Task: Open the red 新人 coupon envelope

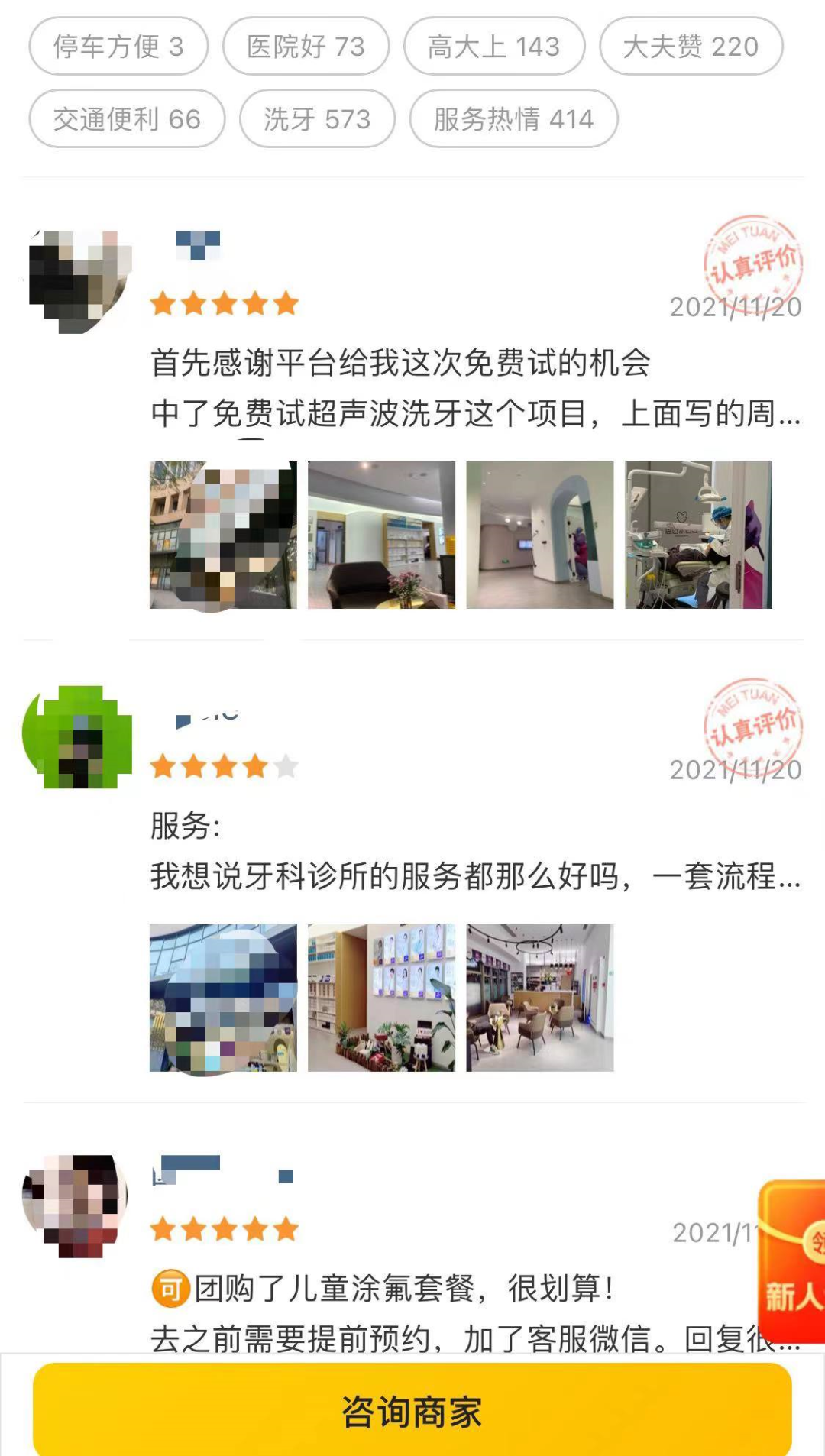Action: pos(794,1260)
